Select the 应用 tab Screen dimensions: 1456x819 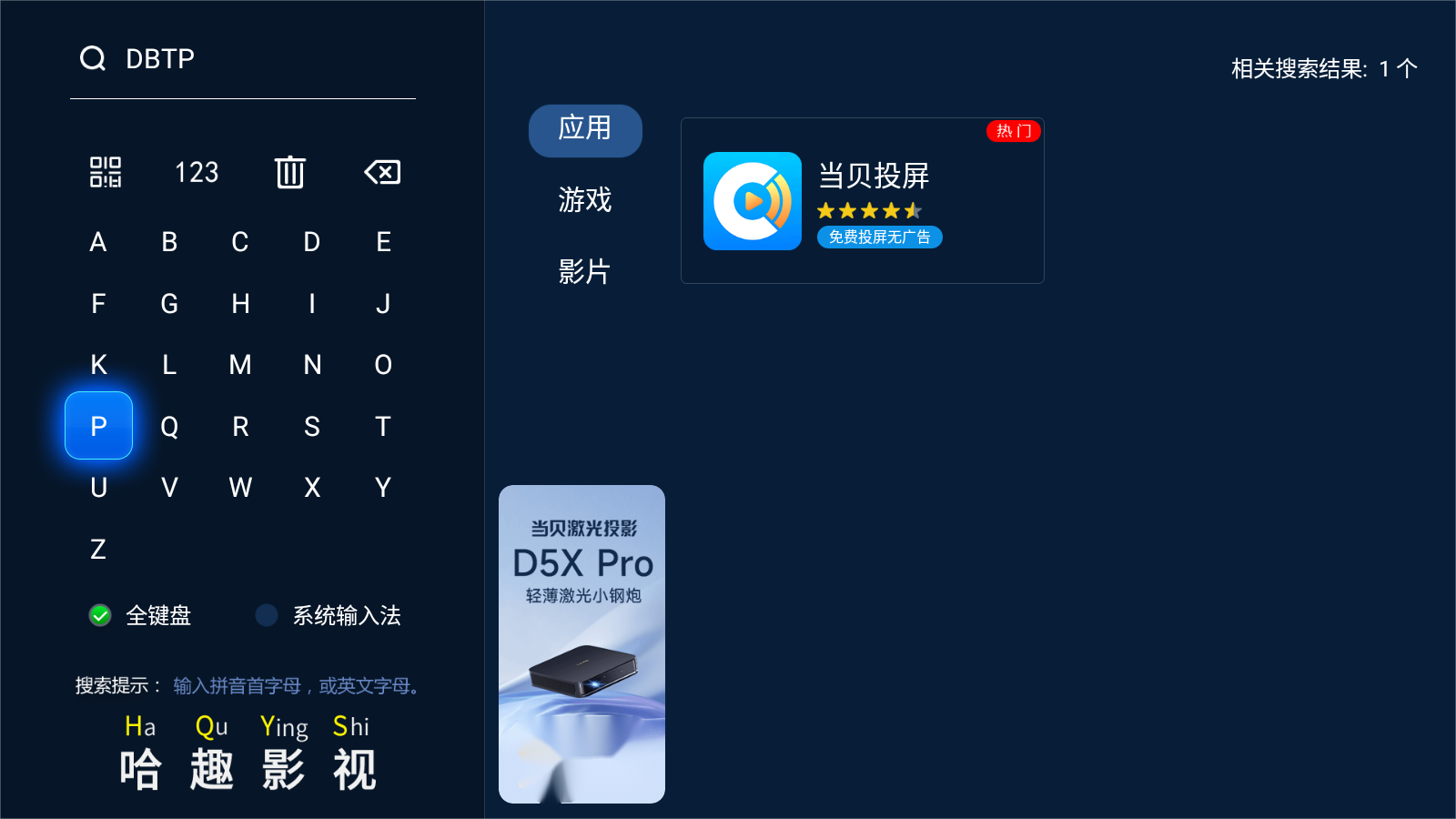[584, 130]
